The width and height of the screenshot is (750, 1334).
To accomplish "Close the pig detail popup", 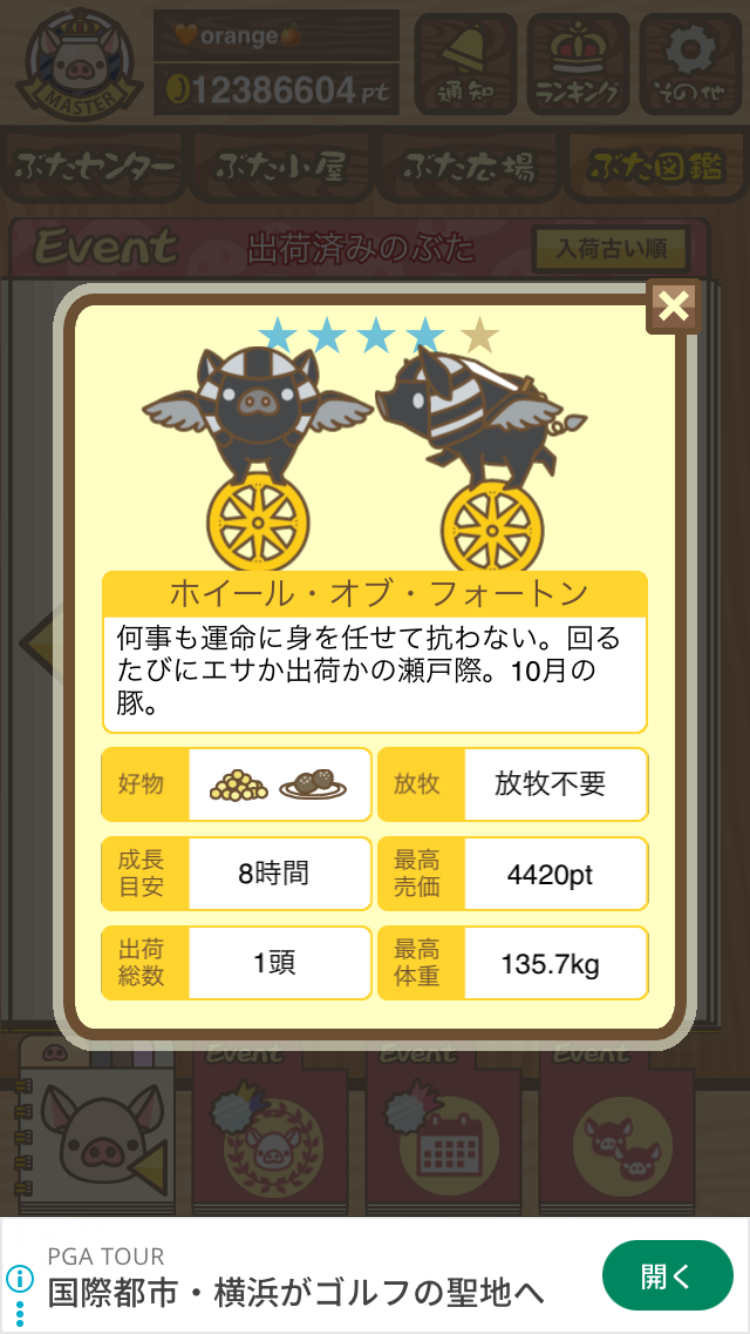I will click(673, 306).
